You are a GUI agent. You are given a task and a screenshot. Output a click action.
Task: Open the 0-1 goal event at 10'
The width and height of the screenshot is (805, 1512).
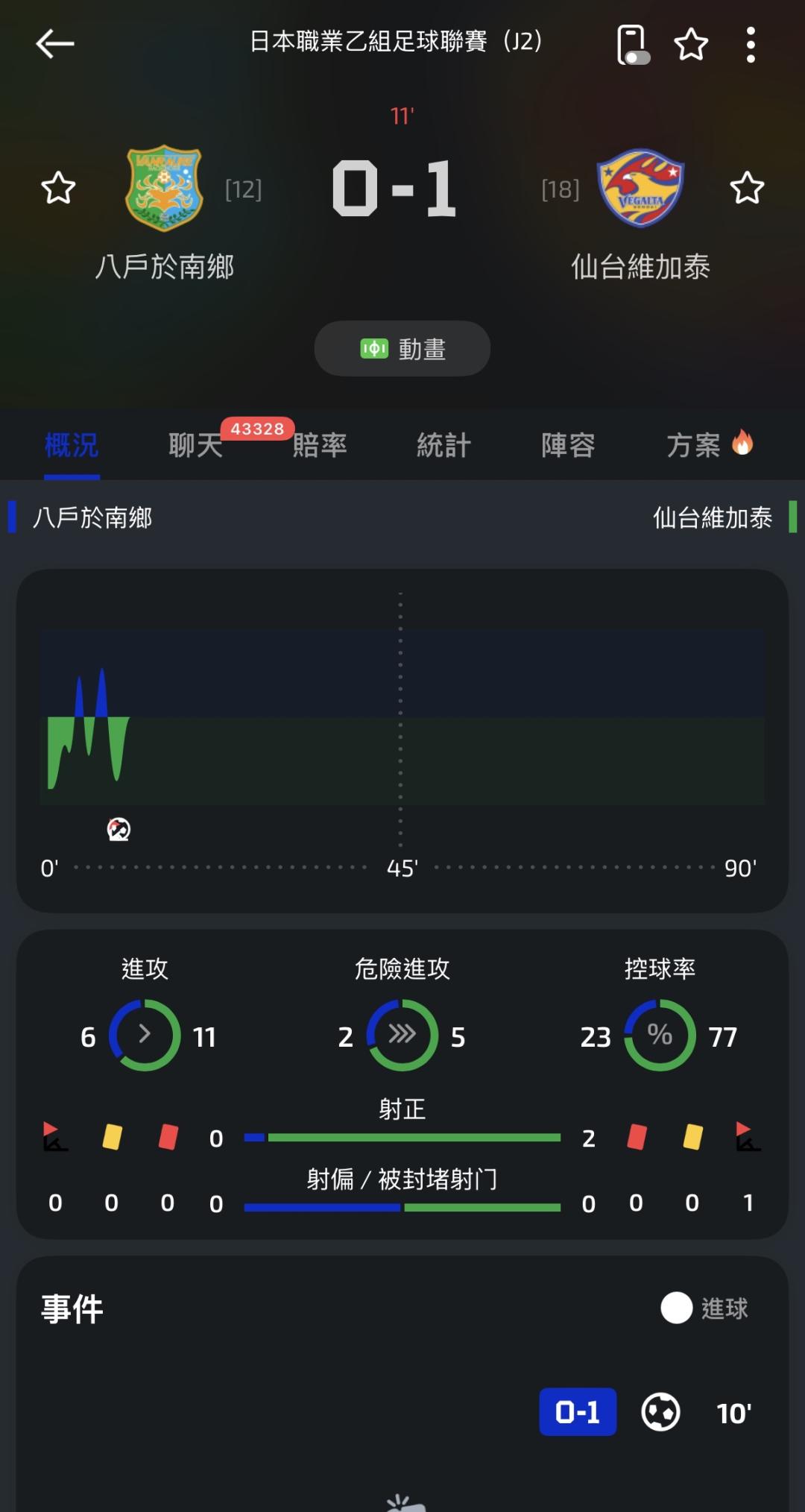pos(645,1412)
